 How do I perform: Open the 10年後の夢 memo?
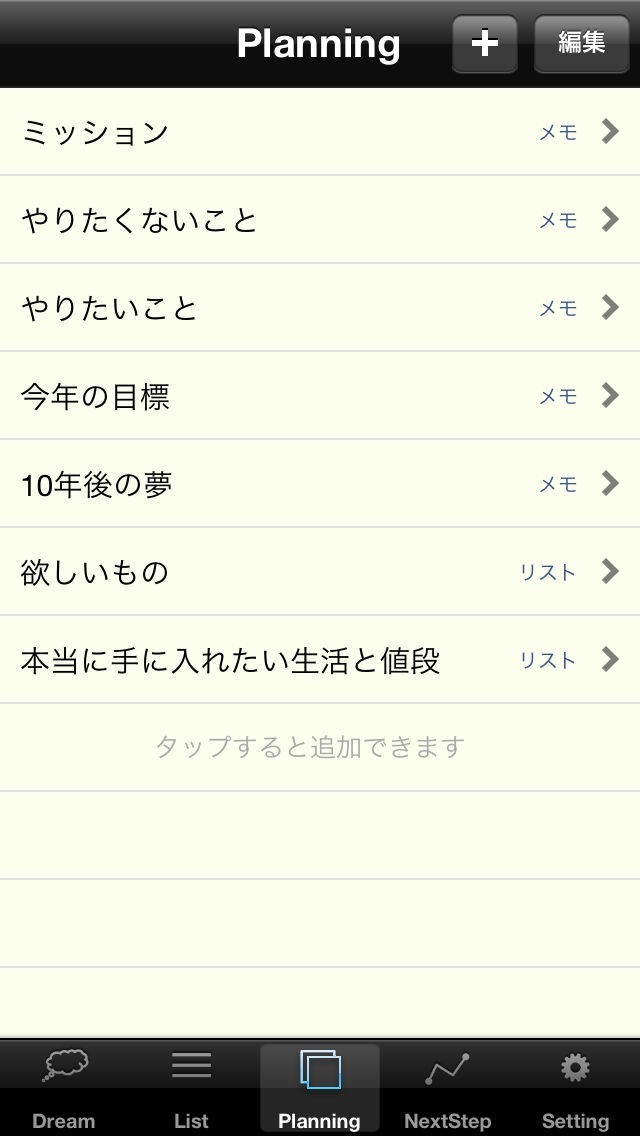(x=320, y=484)
